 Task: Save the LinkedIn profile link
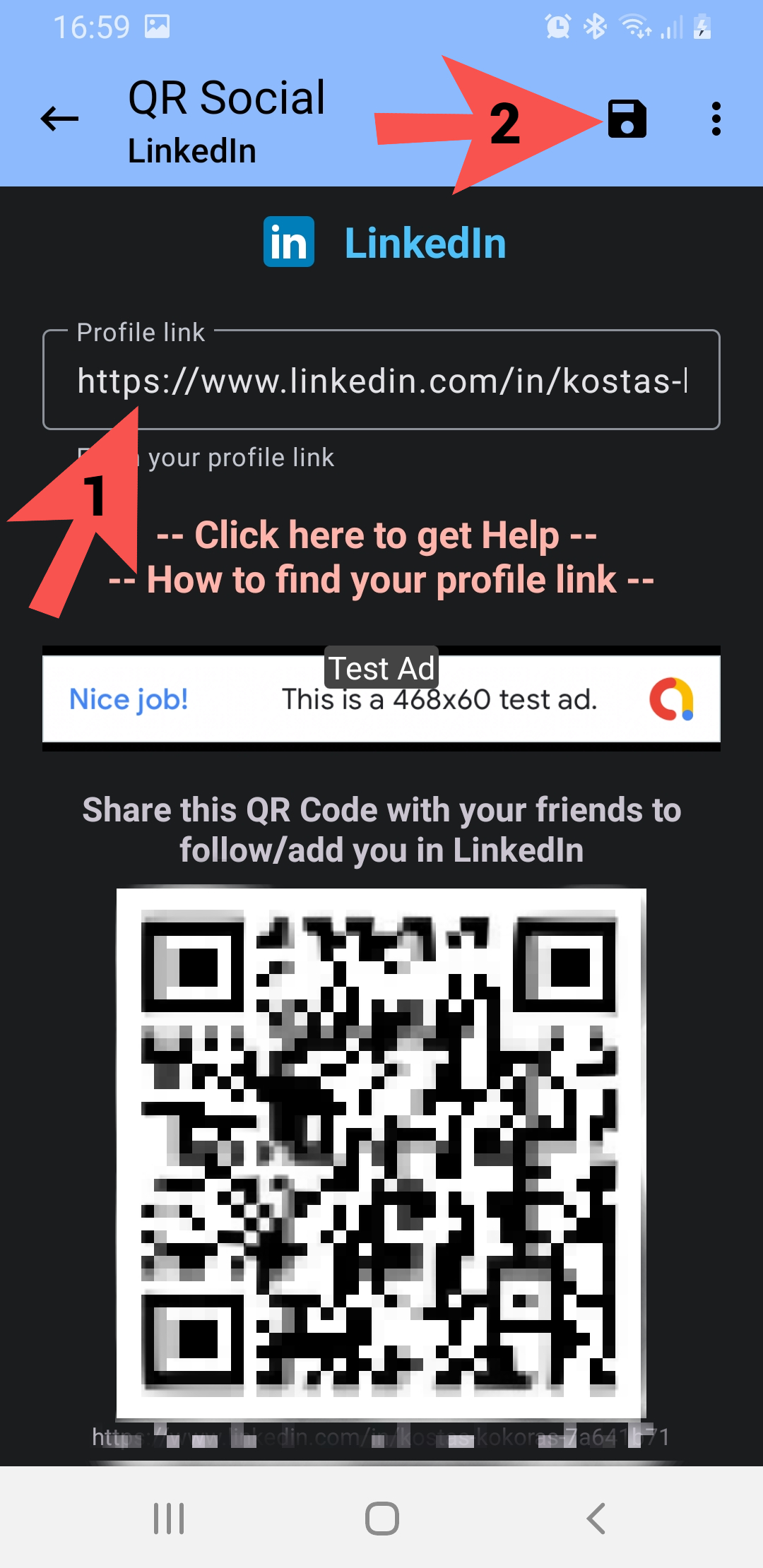pos(627,119)
